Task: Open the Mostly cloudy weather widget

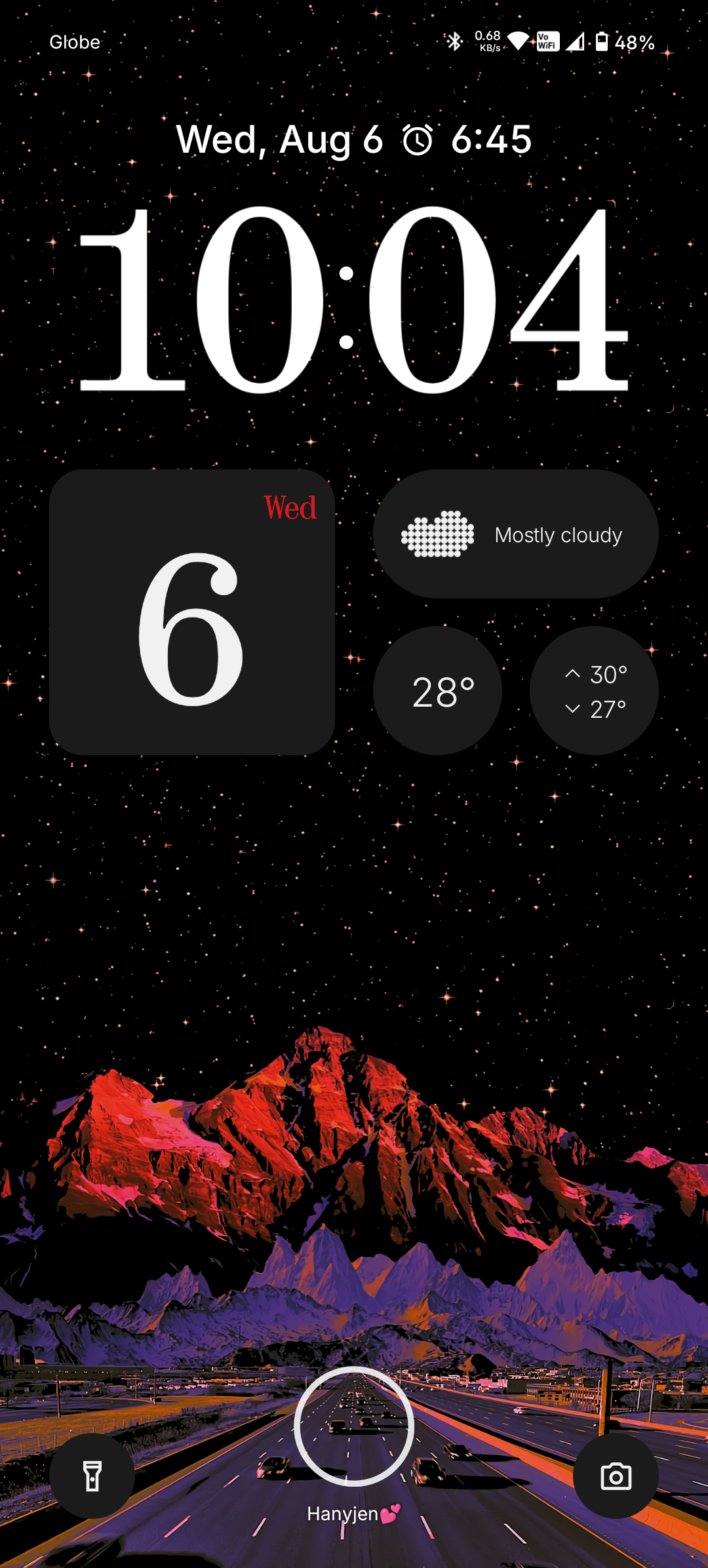Action: pos(516,534)
